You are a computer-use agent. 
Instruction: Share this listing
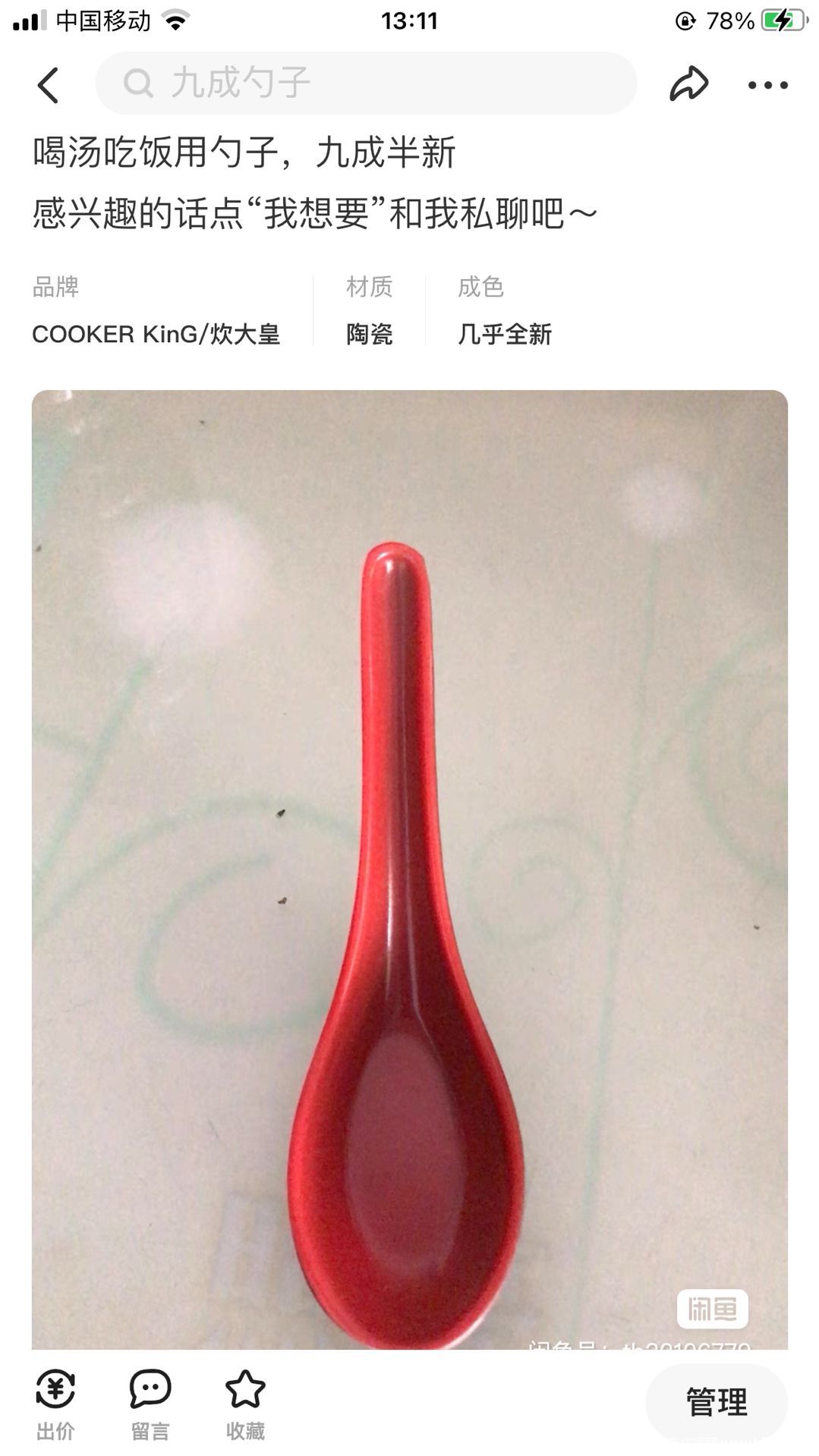tap(688, 83)
